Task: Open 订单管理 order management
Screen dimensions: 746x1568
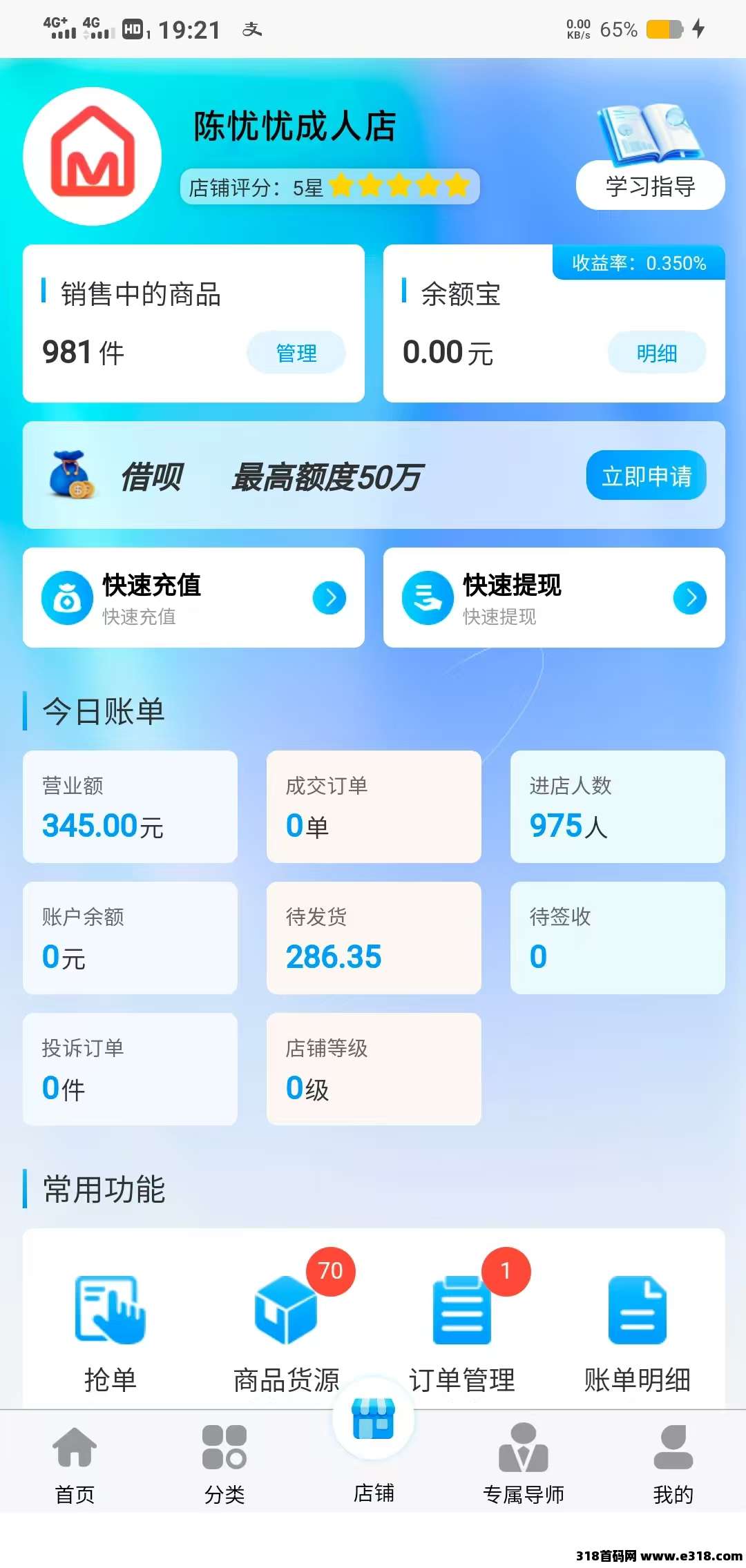Action: coord(461,1329)
